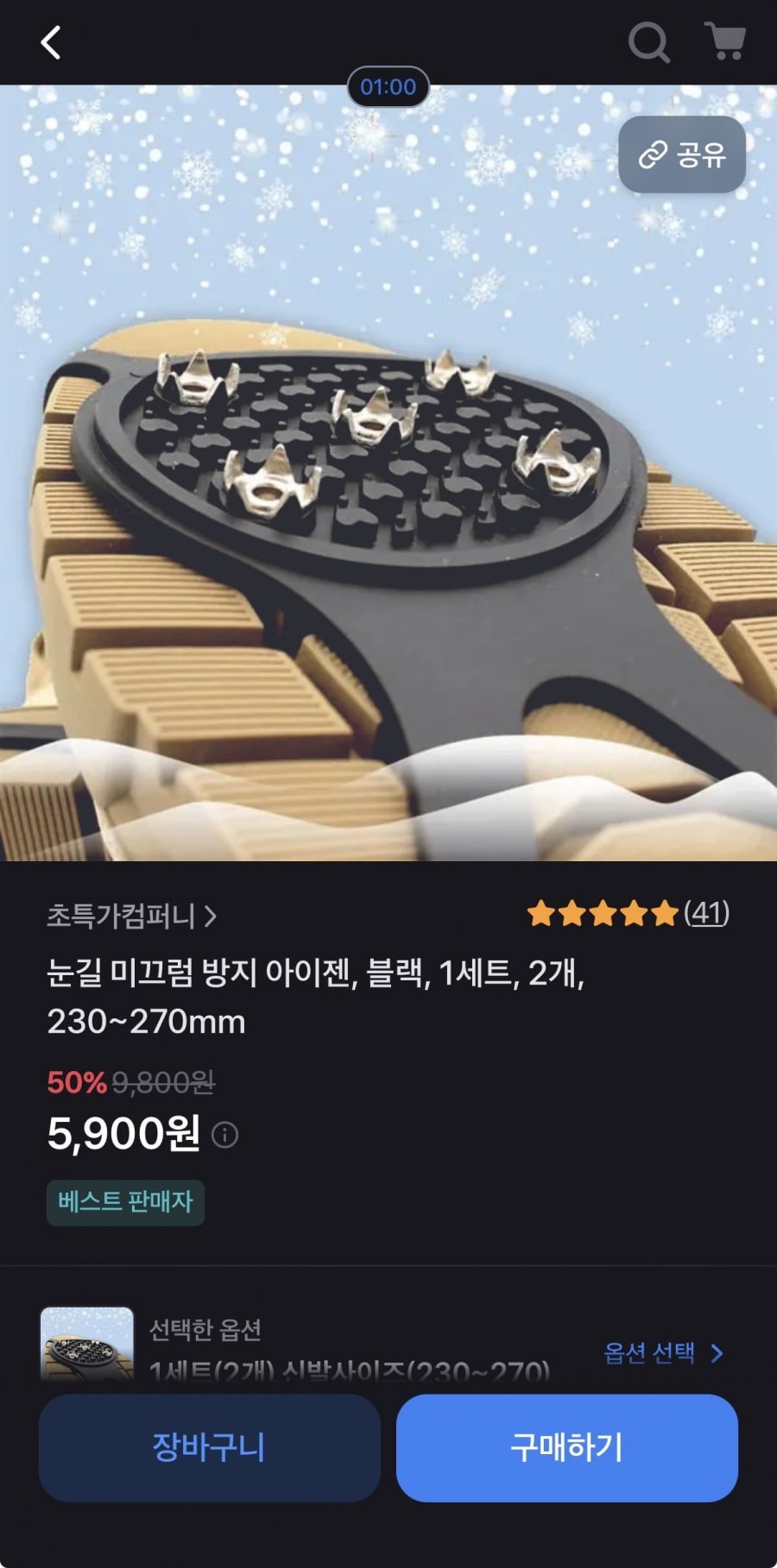The image size is (777, 1568).
Task: Add the item with 장바구니 button
Action: [209, 1447]
